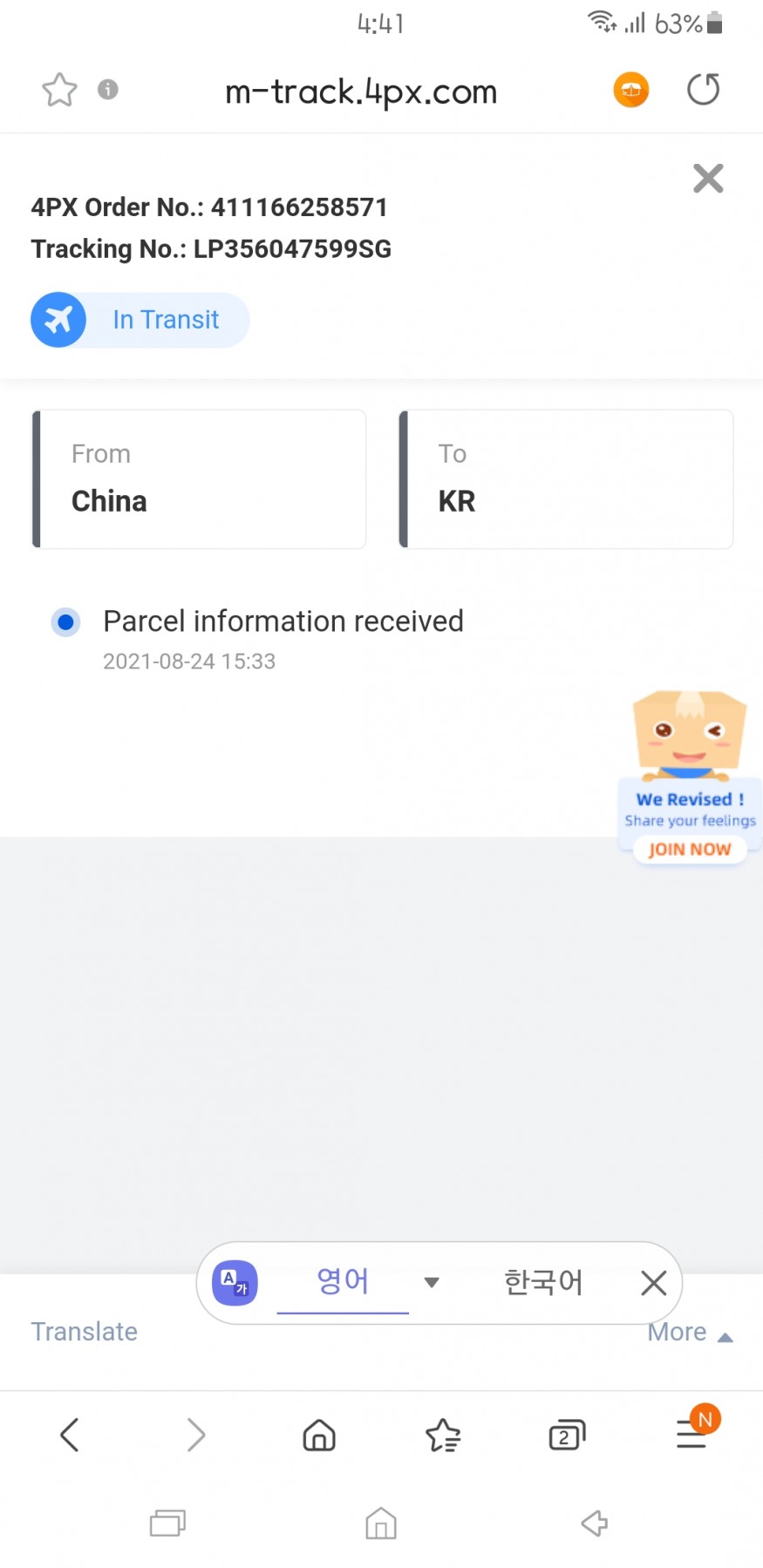Open the browser home page

[319, 1435]
